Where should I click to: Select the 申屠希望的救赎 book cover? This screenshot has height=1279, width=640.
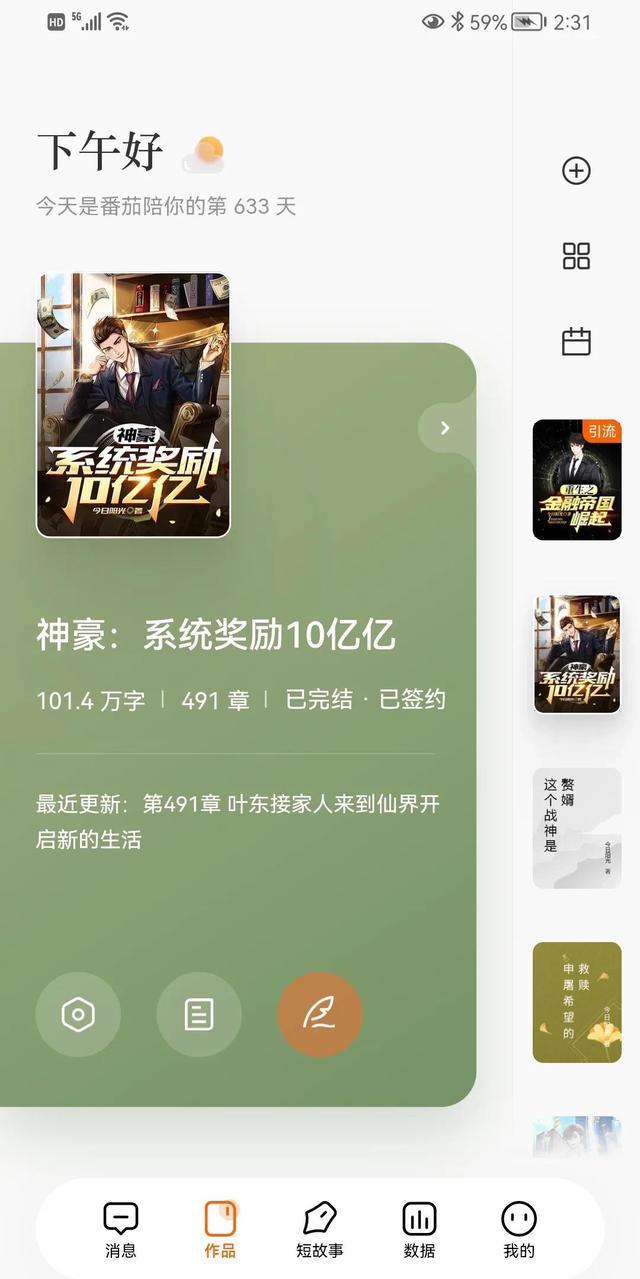coord(576,1002)
